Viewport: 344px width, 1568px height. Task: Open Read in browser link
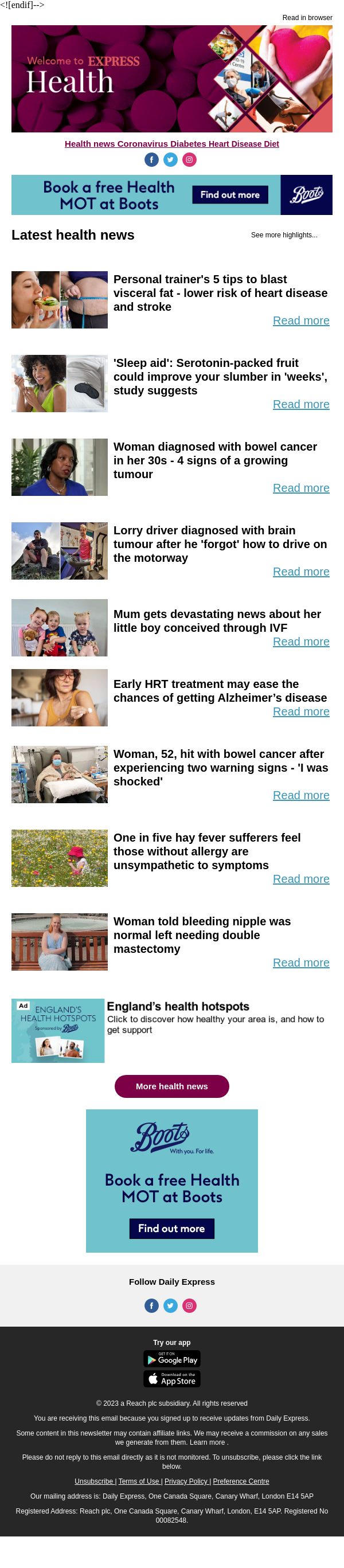tap(307, 18)
